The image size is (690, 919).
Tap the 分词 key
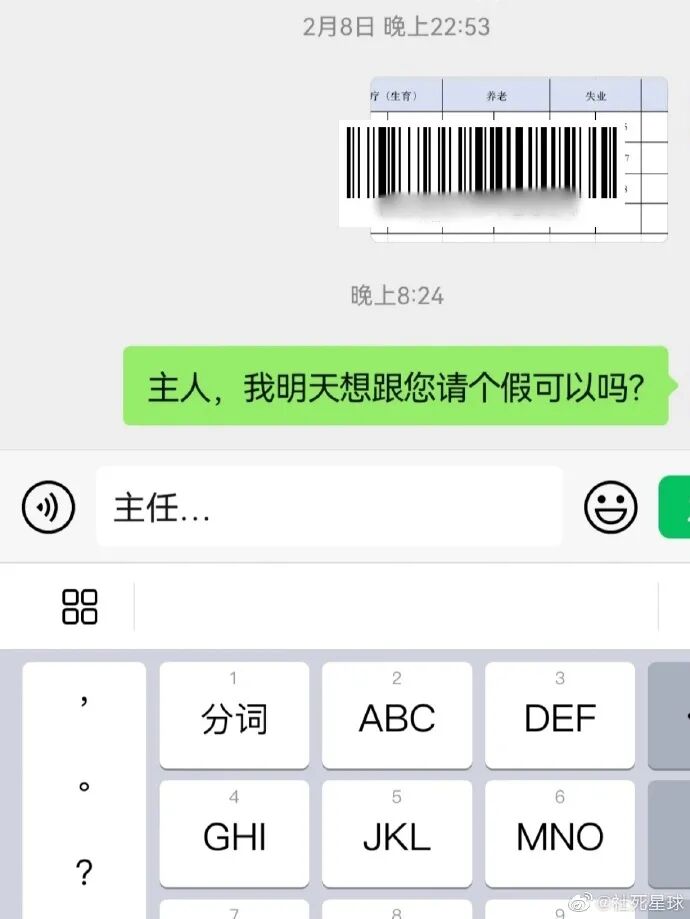click(x=234, y=715)
